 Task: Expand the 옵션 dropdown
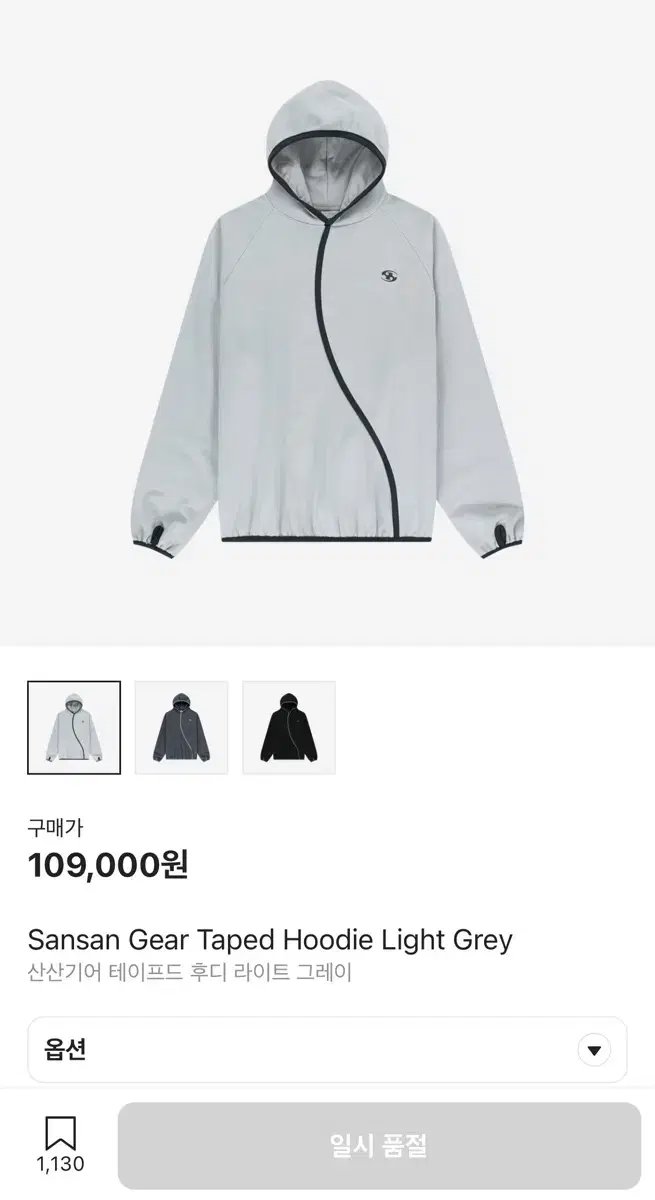click(327, 1050)
